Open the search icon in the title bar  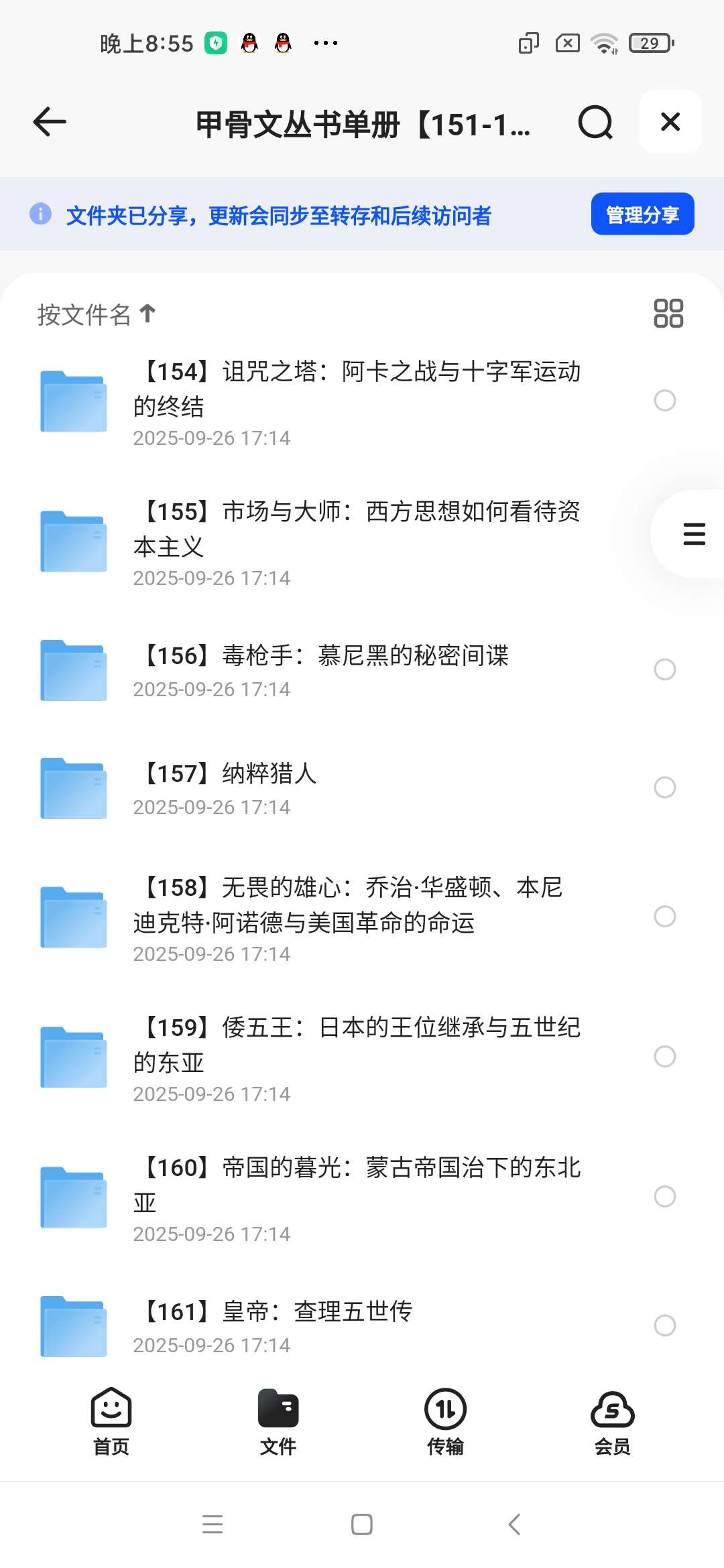point(594,122)
